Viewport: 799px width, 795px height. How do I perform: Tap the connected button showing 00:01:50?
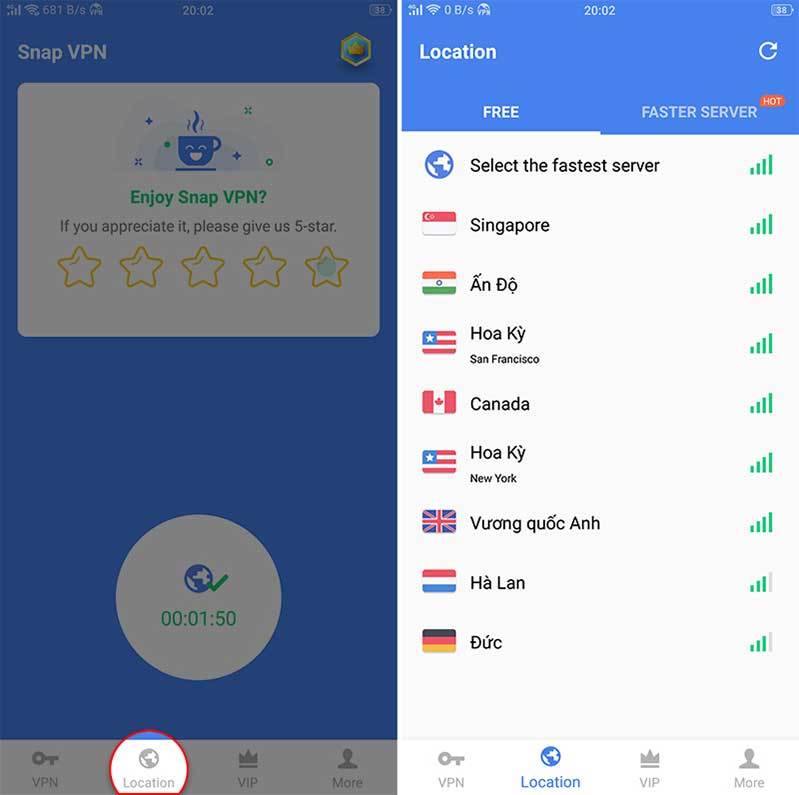198,597
